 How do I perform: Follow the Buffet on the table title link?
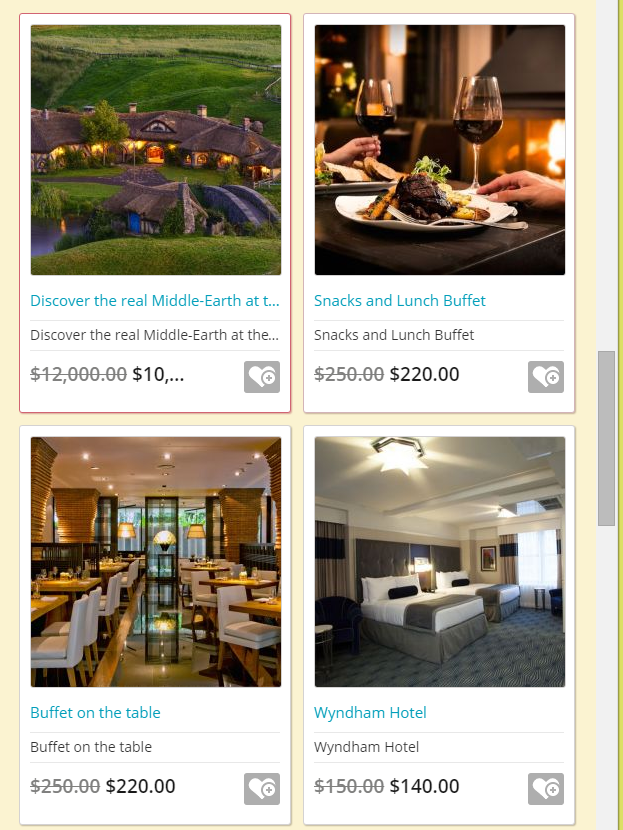click(95, 712)
